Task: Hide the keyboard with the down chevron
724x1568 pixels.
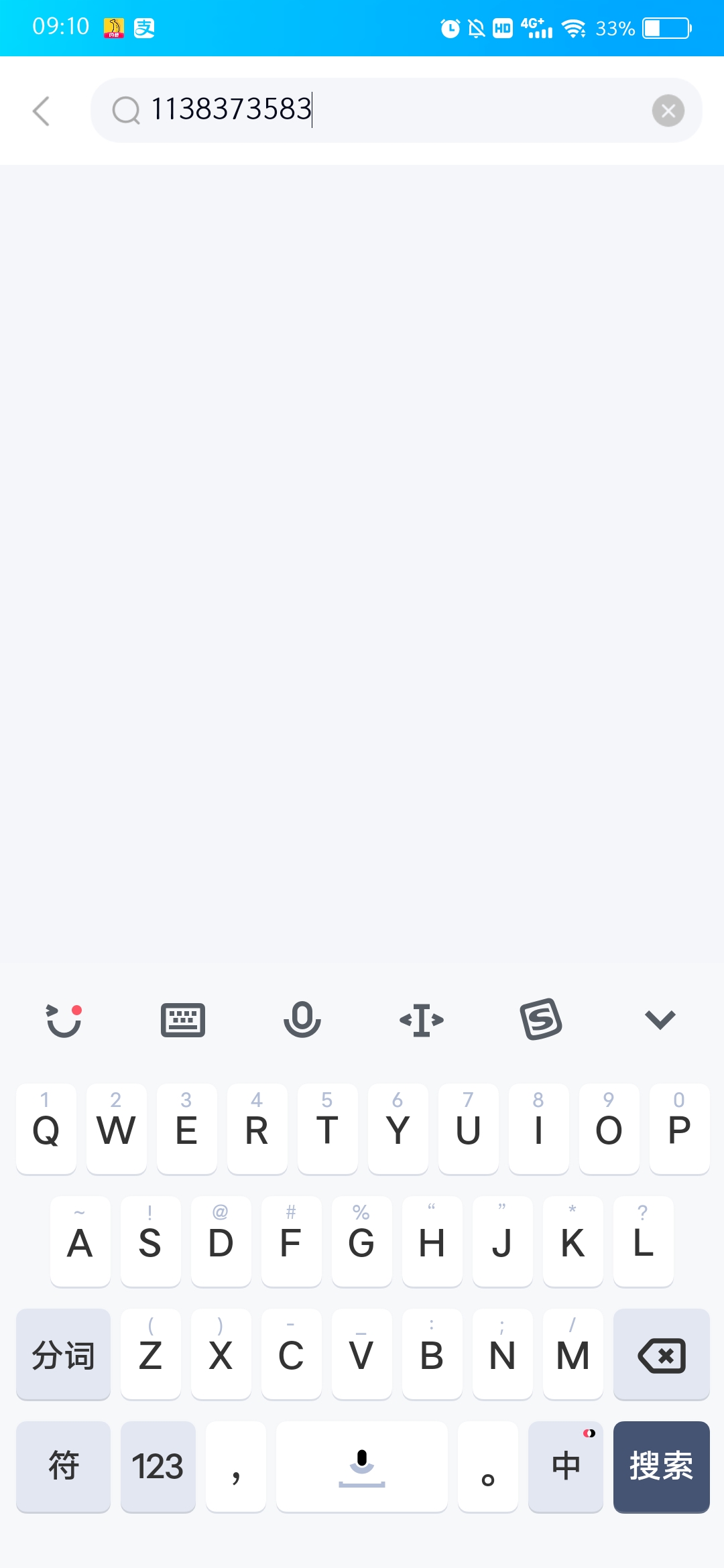Action: pos(660,1020)
